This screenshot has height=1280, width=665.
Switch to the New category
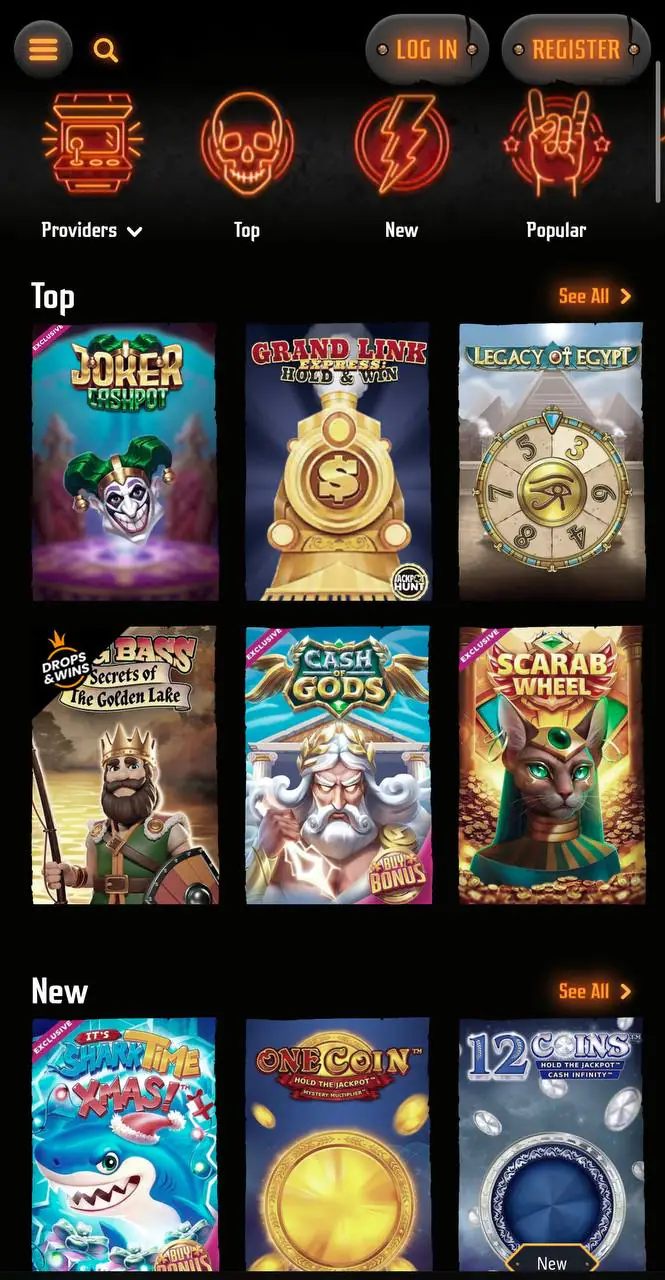pos(401,166)
